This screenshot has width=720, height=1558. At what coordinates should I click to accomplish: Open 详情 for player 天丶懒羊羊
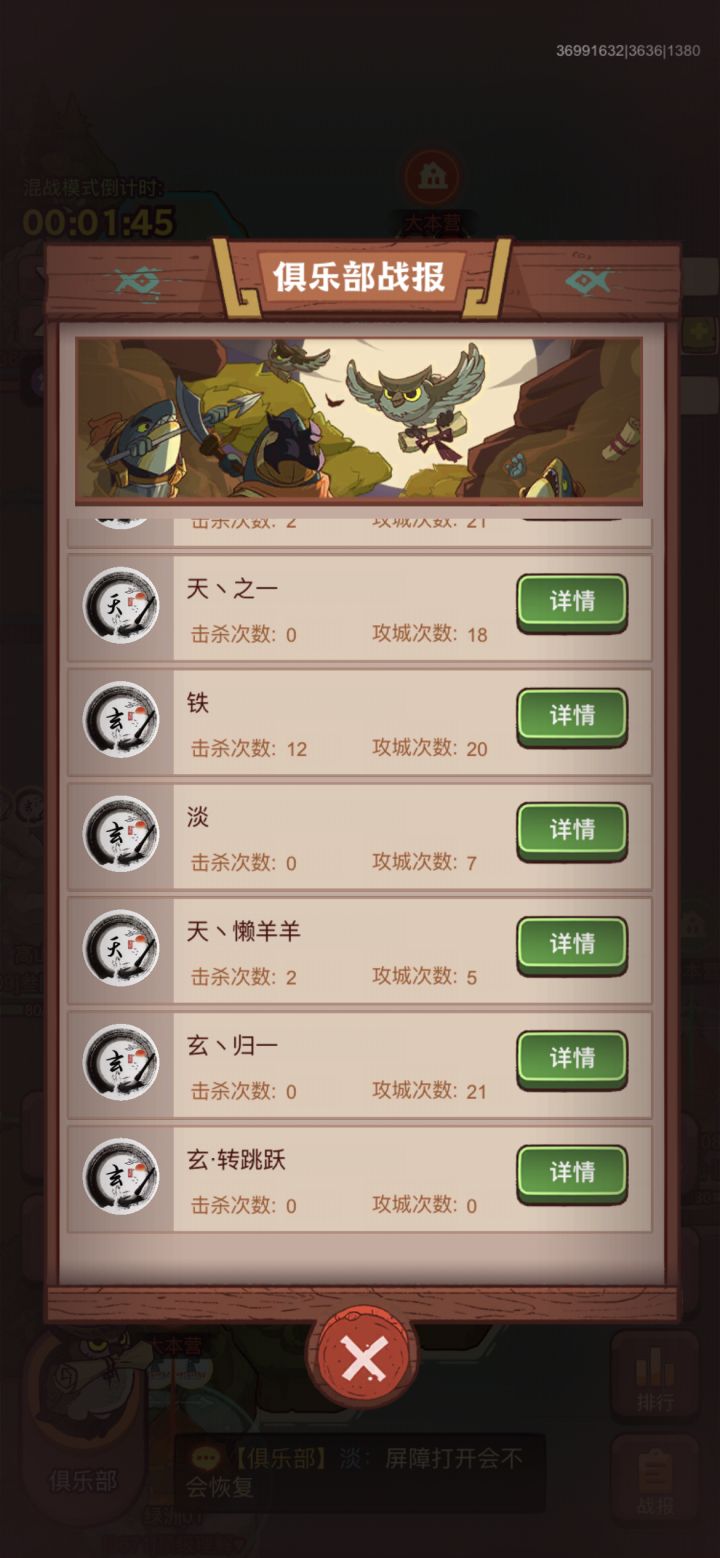point(570,947)
